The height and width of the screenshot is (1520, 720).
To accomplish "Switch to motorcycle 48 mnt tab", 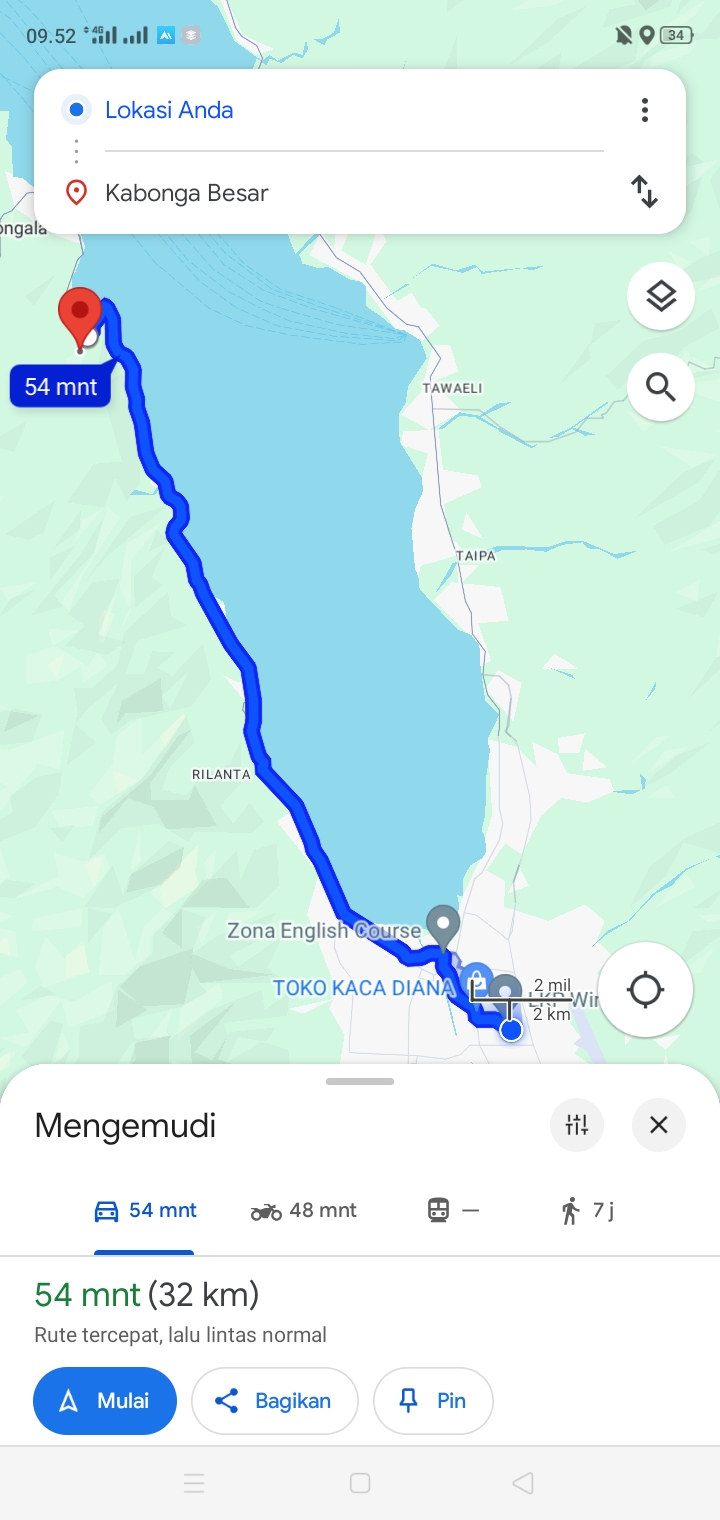I will (304, 1211).
